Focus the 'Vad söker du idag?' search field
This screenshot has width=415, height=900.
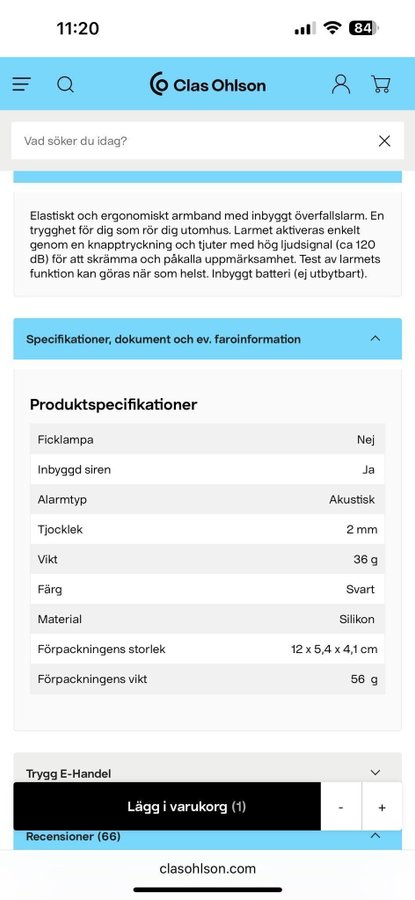(x=195, y=141)
